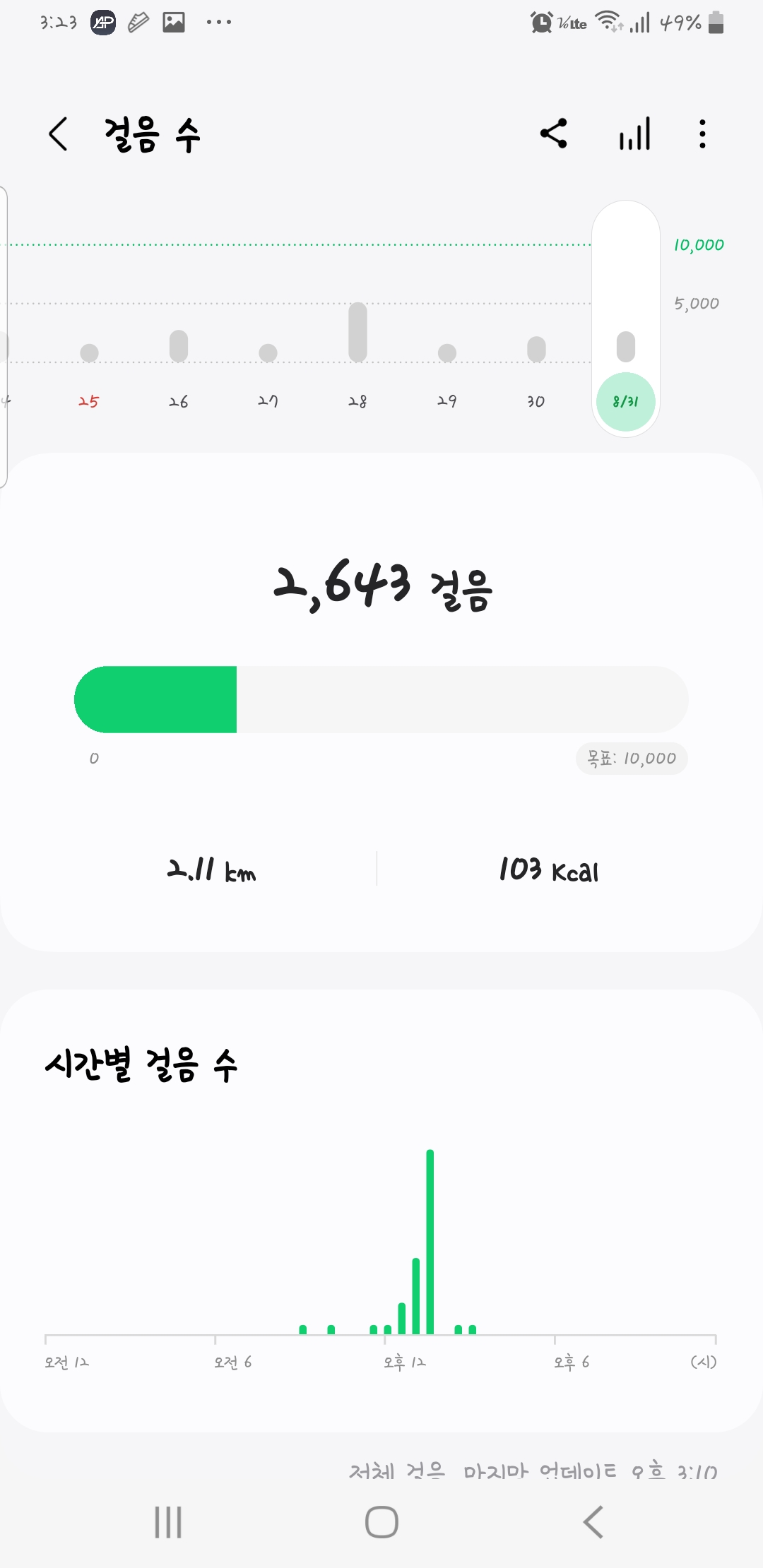
Task: Go to the home screen
Action: [x=381, y=1522]
